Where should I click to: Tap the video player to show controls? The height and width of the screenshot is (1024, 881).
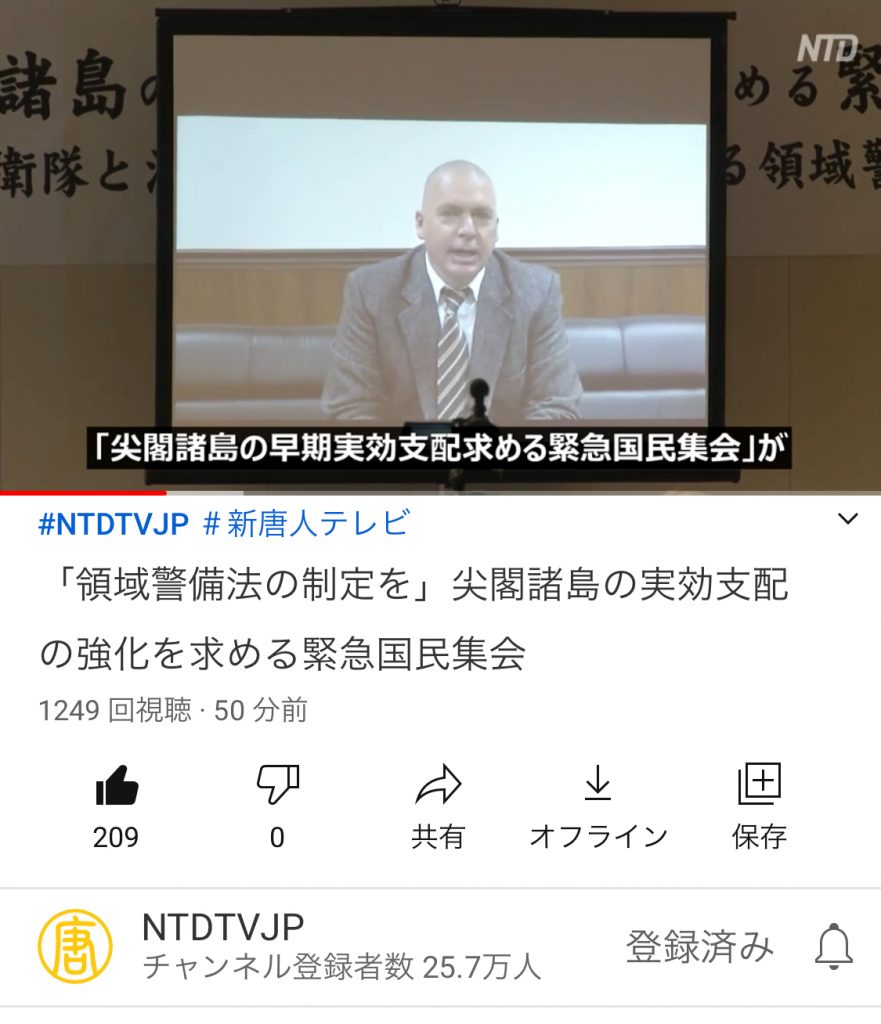coord(440,245)
